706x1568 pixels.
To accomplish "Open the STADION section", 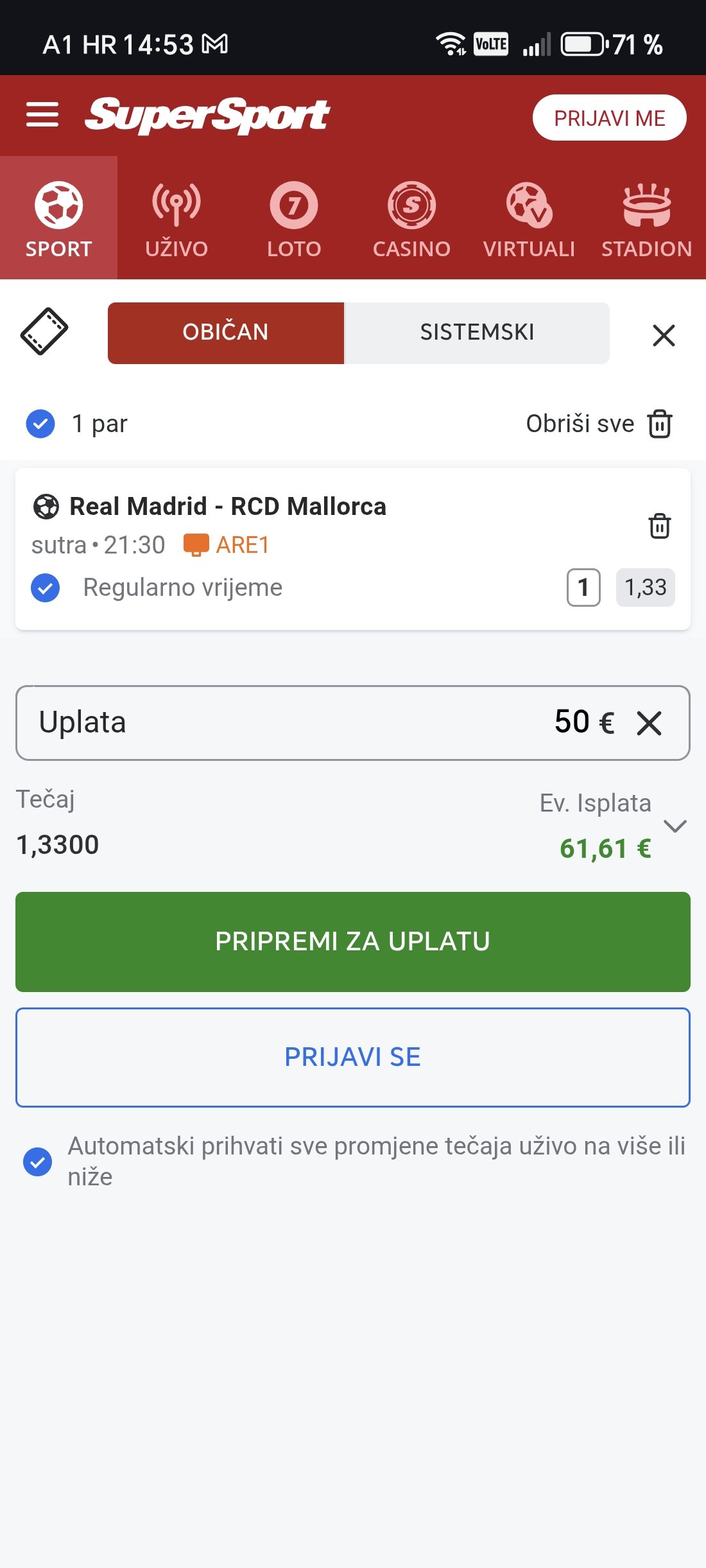I will tap(646, 218).
